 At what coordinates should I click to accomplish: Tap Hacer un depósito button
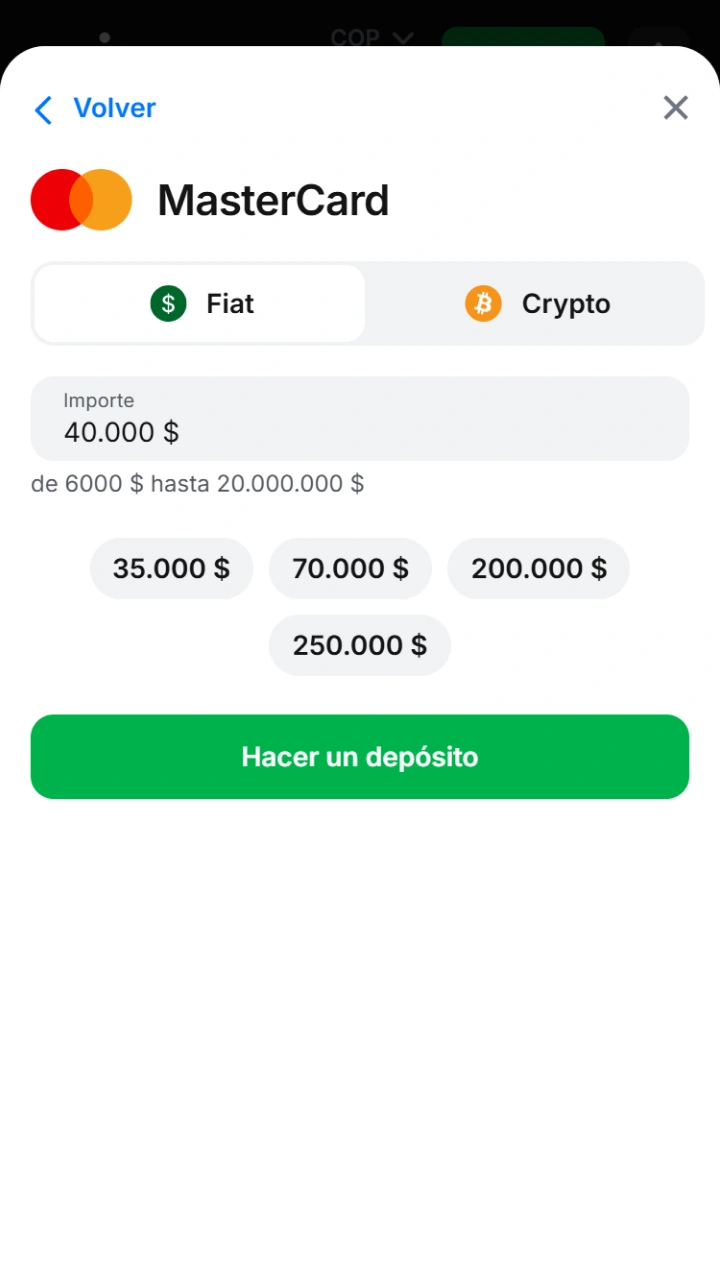[x=360, y=757]
